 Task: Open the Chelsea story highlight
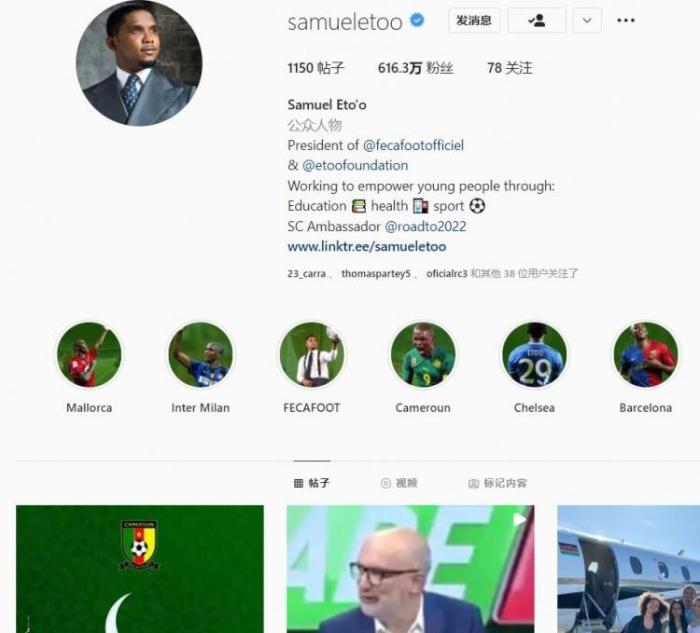[x=534, y=355]
